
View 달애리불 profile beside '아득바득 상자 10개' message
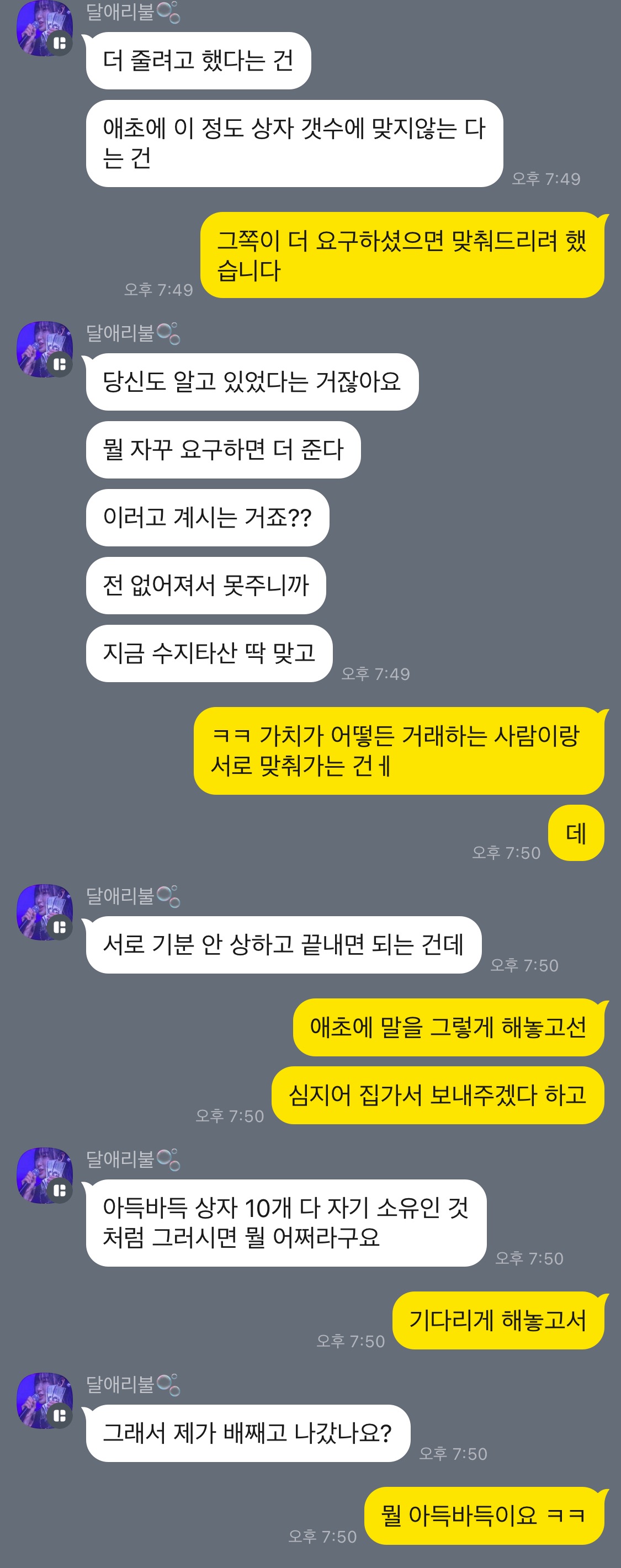[44, 1176]
